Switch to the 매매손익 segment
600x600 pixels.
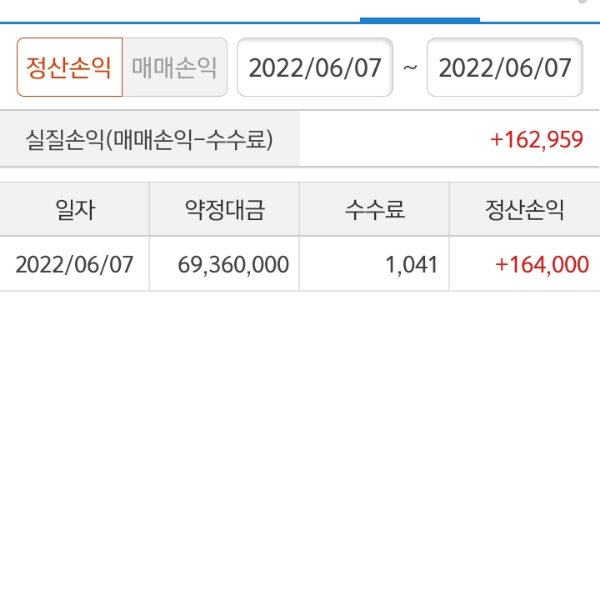coord(175,68)
